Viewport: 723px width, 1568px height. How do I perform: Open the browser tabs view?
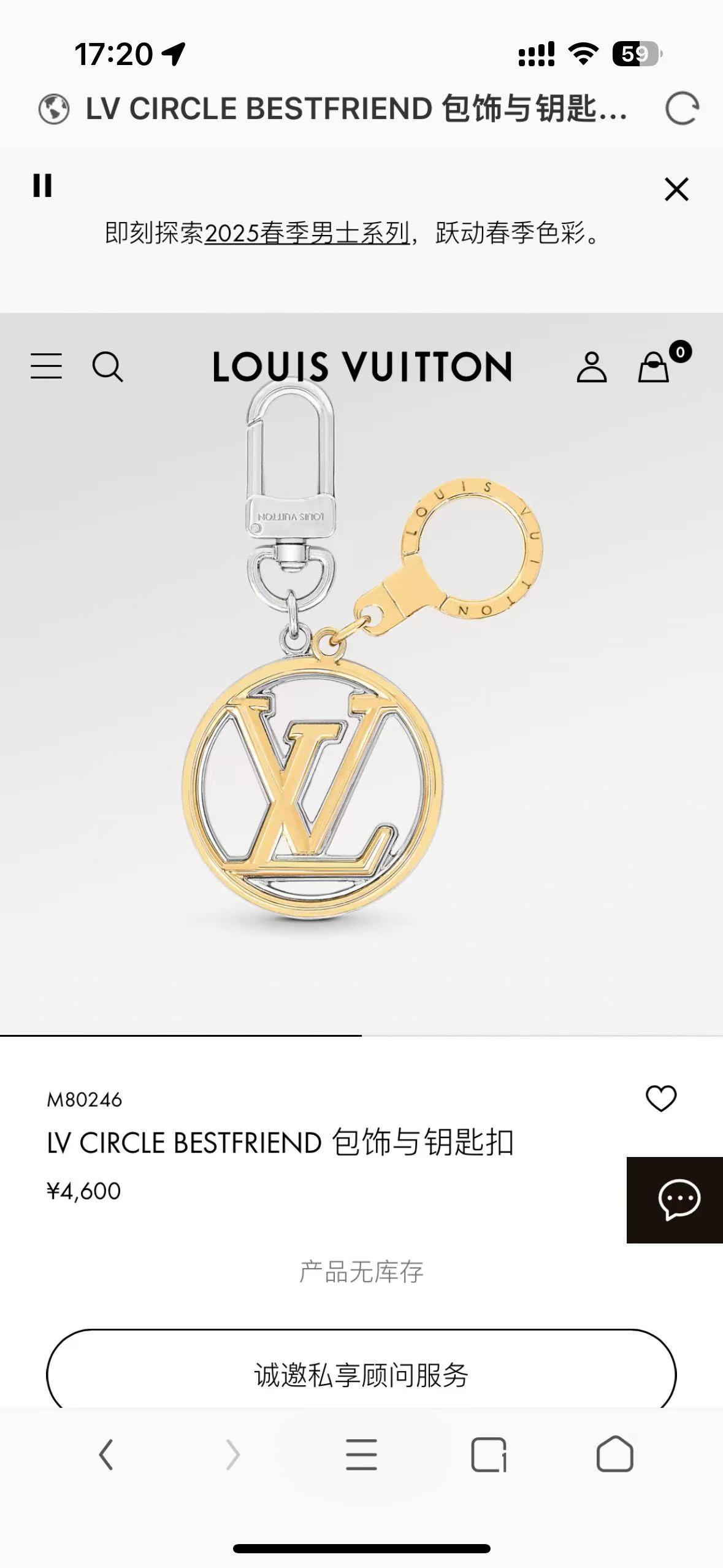coord(488,1455)
